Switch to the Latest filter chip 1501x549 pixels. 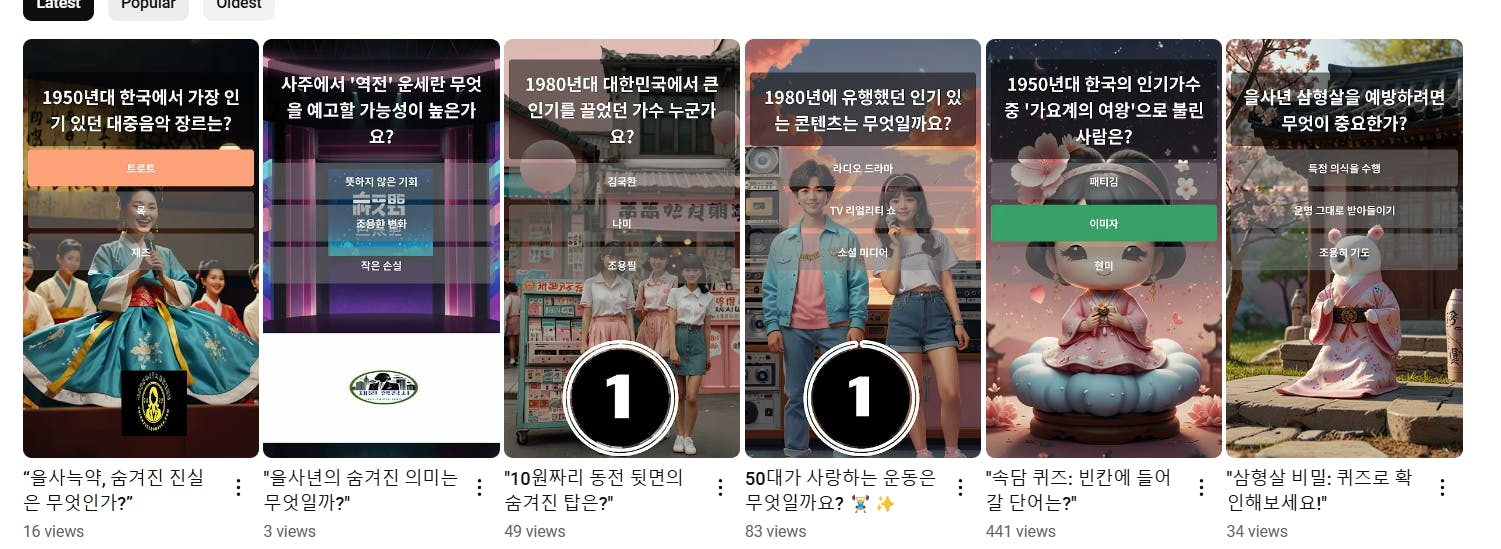[58, 5]
